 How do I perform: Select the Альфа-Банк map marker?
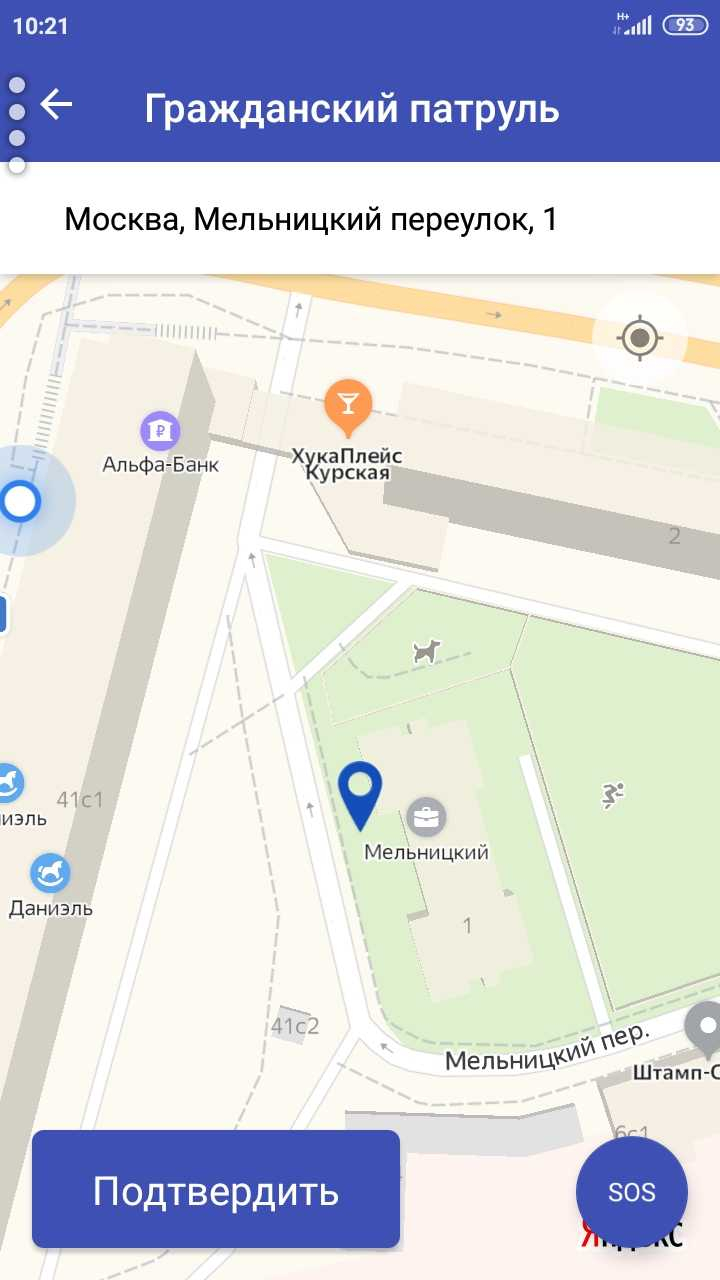160,431
